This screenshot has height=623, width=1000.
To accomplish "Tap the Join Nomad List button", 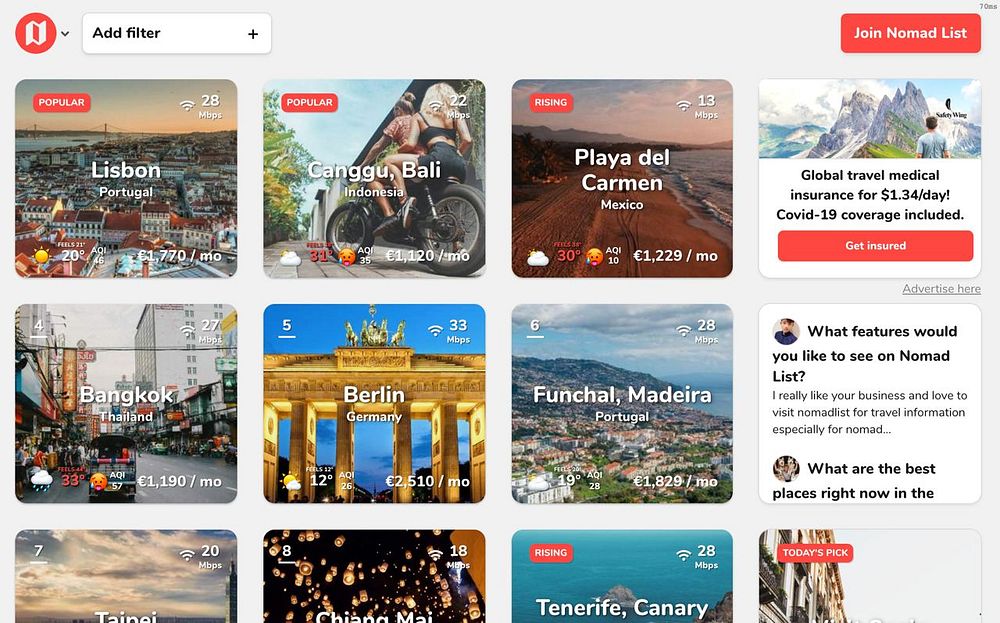I will [910, 33].
